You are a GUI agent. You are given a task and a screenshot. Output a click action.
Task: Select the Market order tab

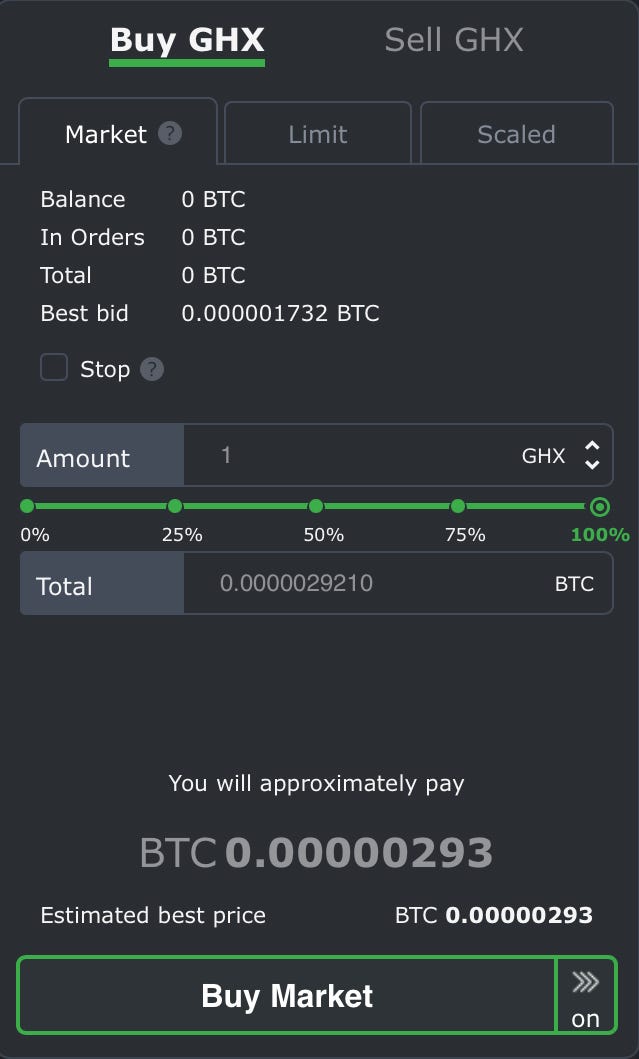tap(118, 133)
